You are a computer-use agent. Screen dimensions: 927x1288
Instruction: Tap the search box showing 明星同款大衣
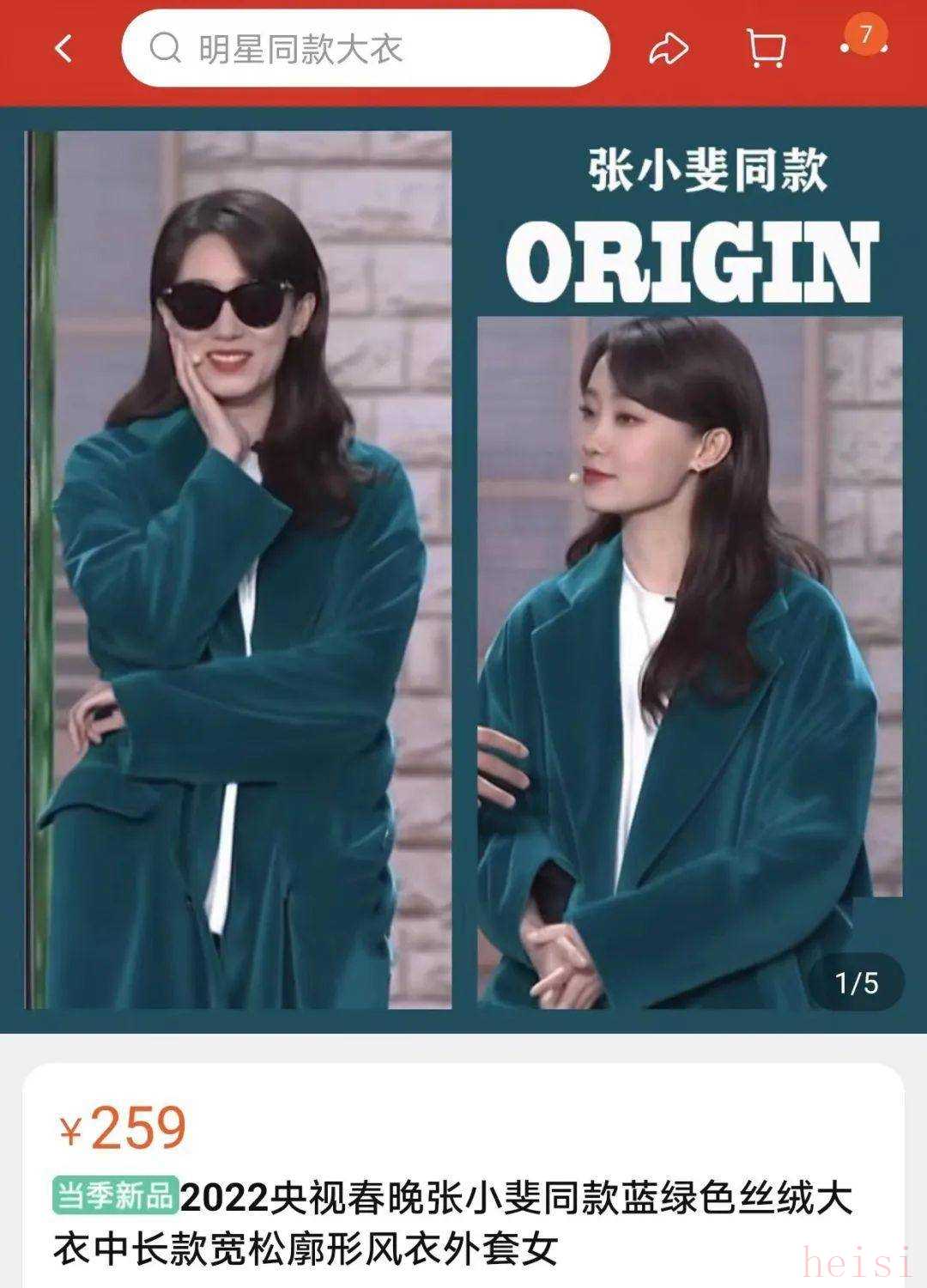click(x=365, y=49)
